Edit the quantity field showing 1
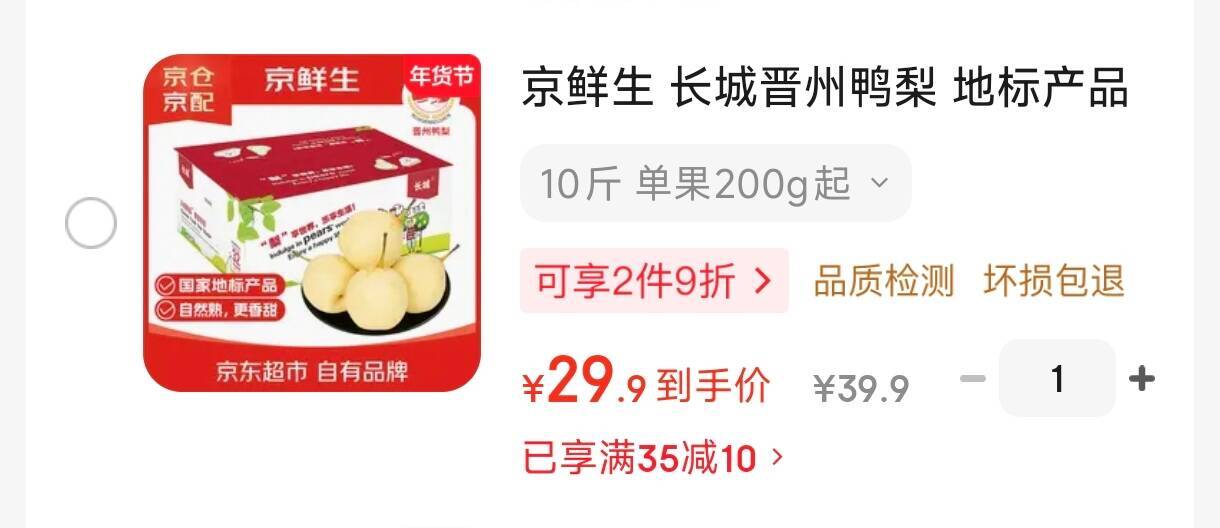This screenshot has height=528, width=1220. tap(1057, 379)
